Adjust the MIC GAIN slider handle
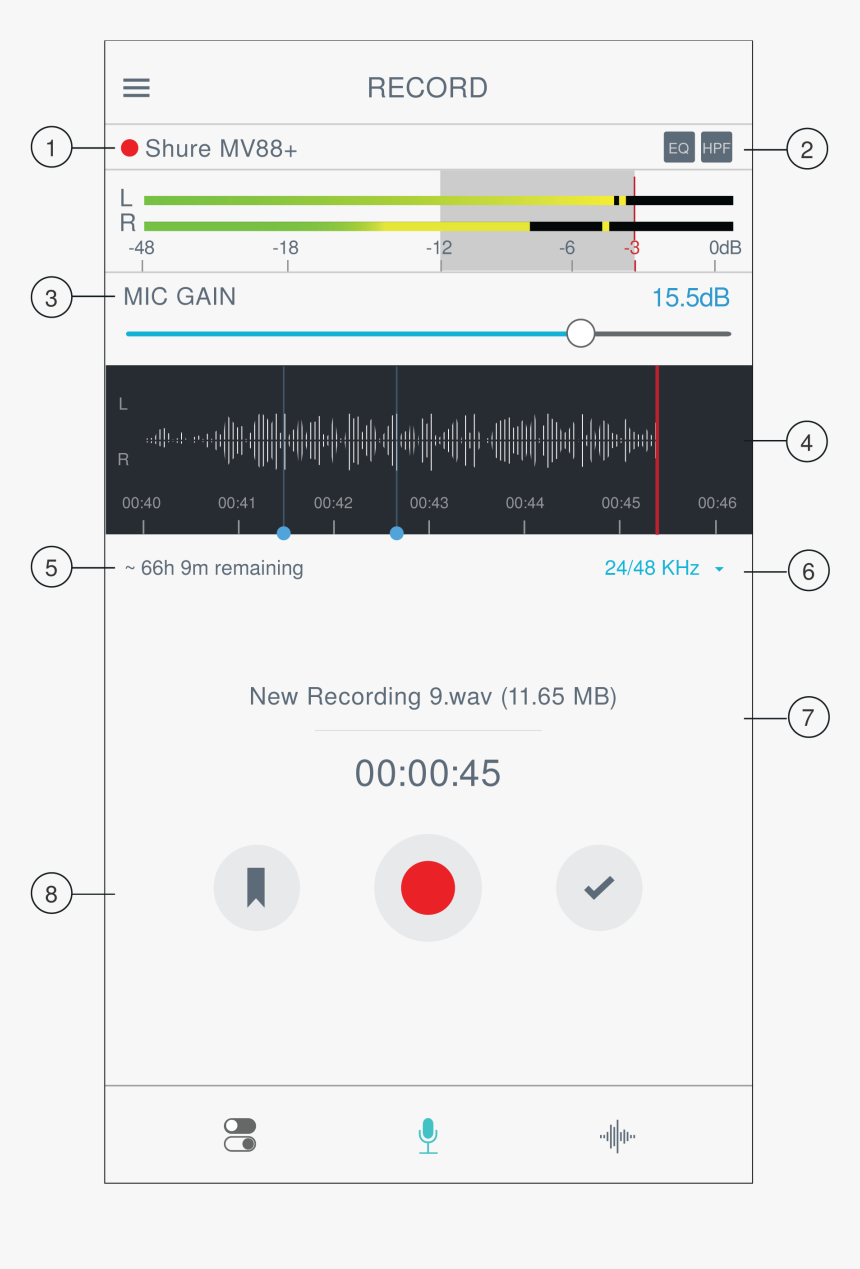This screenshot has height=1269, width=860. tap(580, 332)
